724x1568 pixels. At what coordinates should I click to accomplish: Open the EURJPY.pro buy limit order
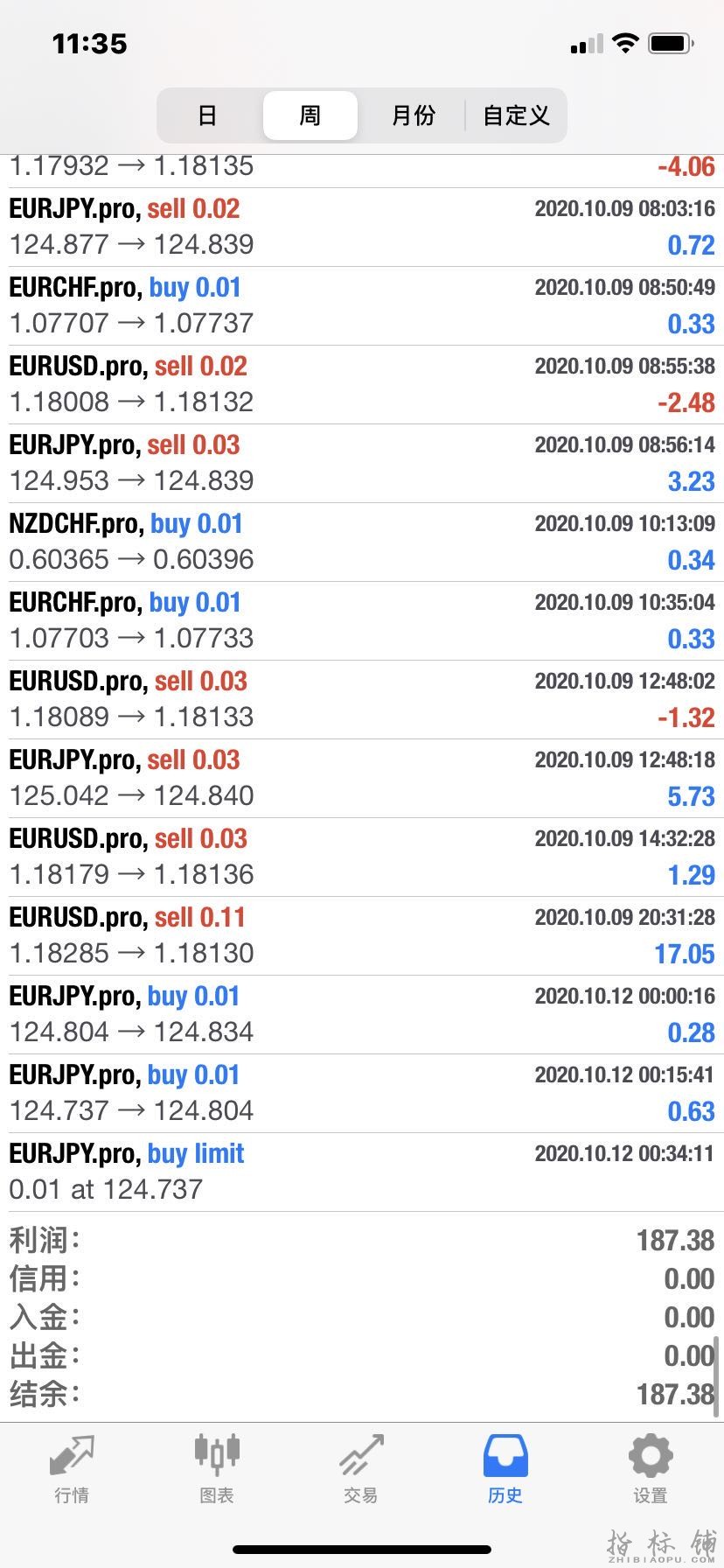pyautogui.click(x=362, y=1172)
